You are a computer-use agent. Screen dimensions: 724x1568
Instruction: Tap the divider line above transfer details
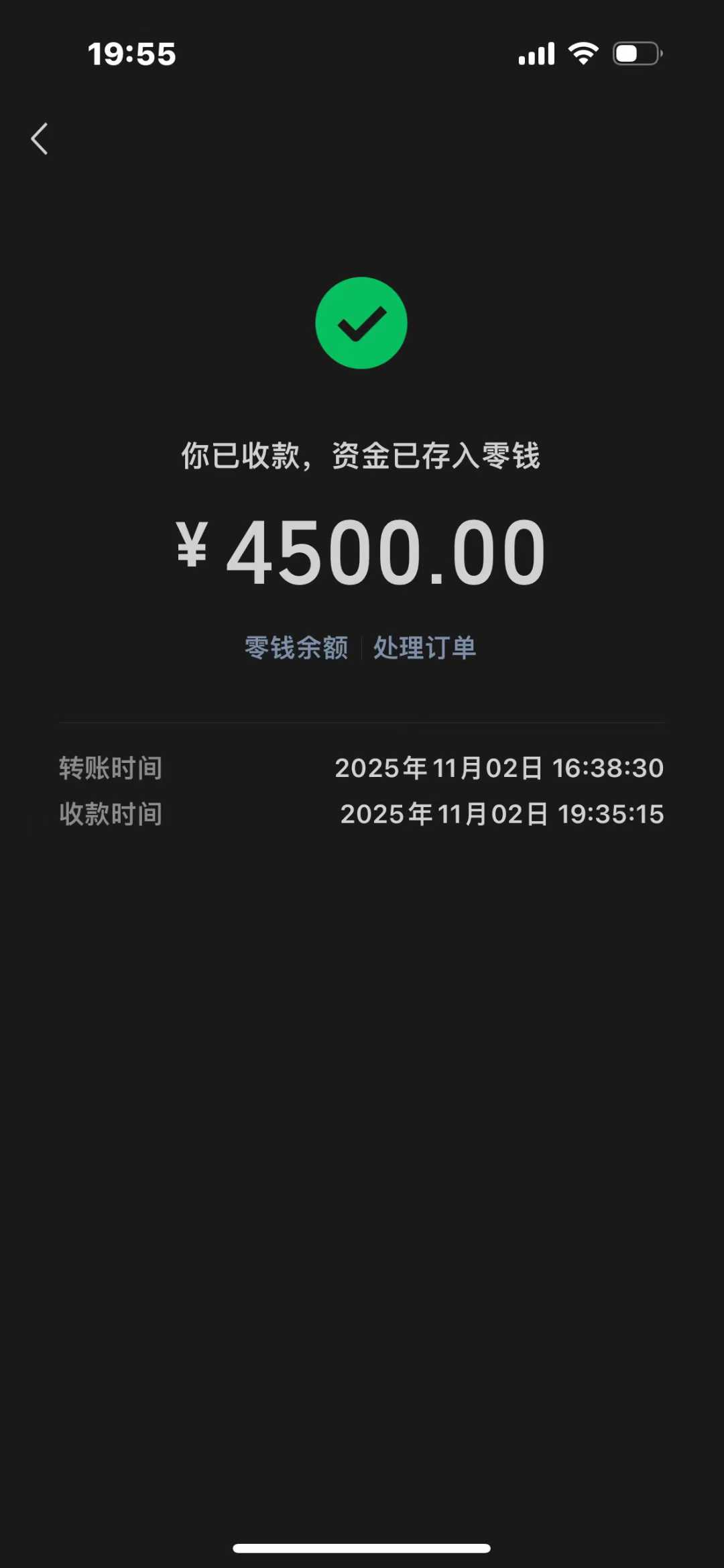362,723
